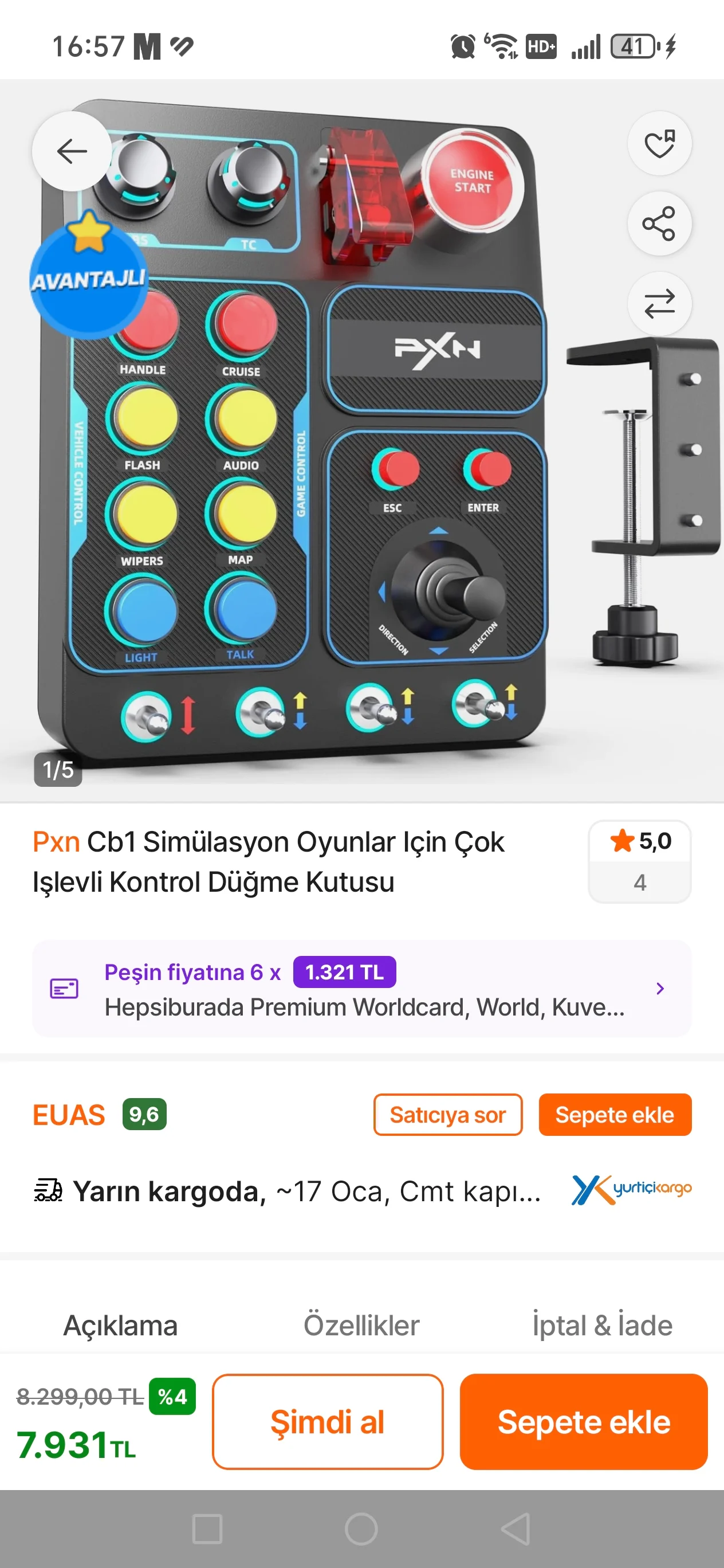Tap the large bottom Sepete ekle button

[584, 1422]
